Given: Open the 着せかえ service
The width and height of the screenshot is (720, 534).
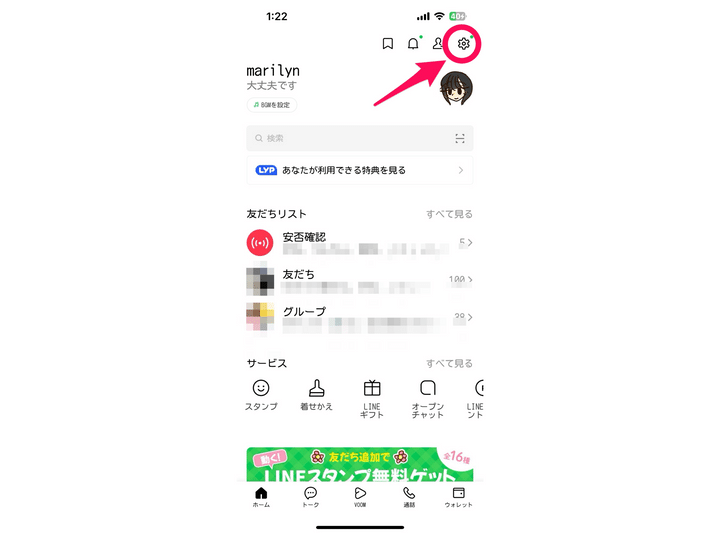Looking at the screenshot, I should pyautogui.click(x=316, y=395).
